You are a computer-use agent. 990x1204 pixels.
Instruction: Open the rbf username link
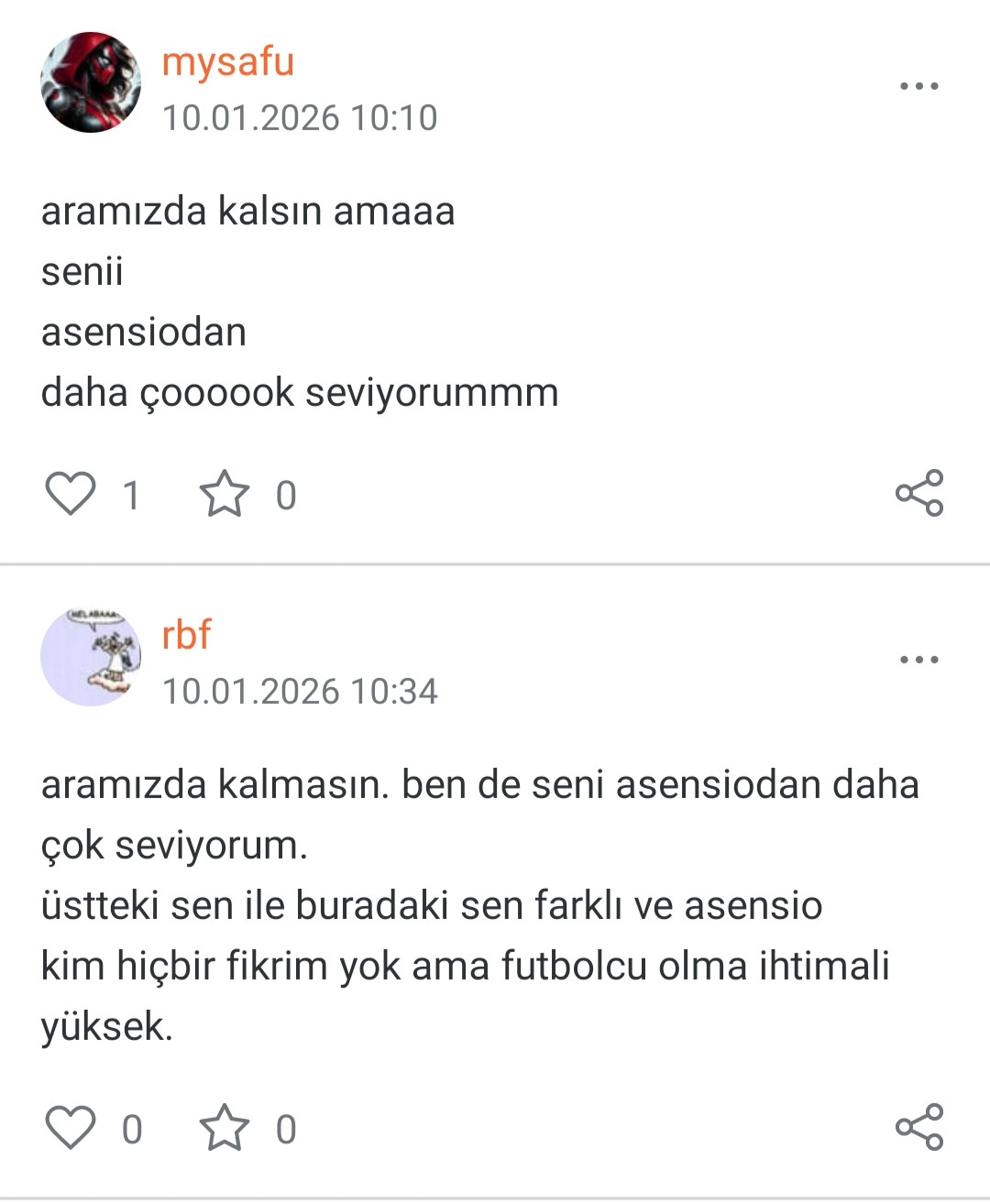(186, 634)
